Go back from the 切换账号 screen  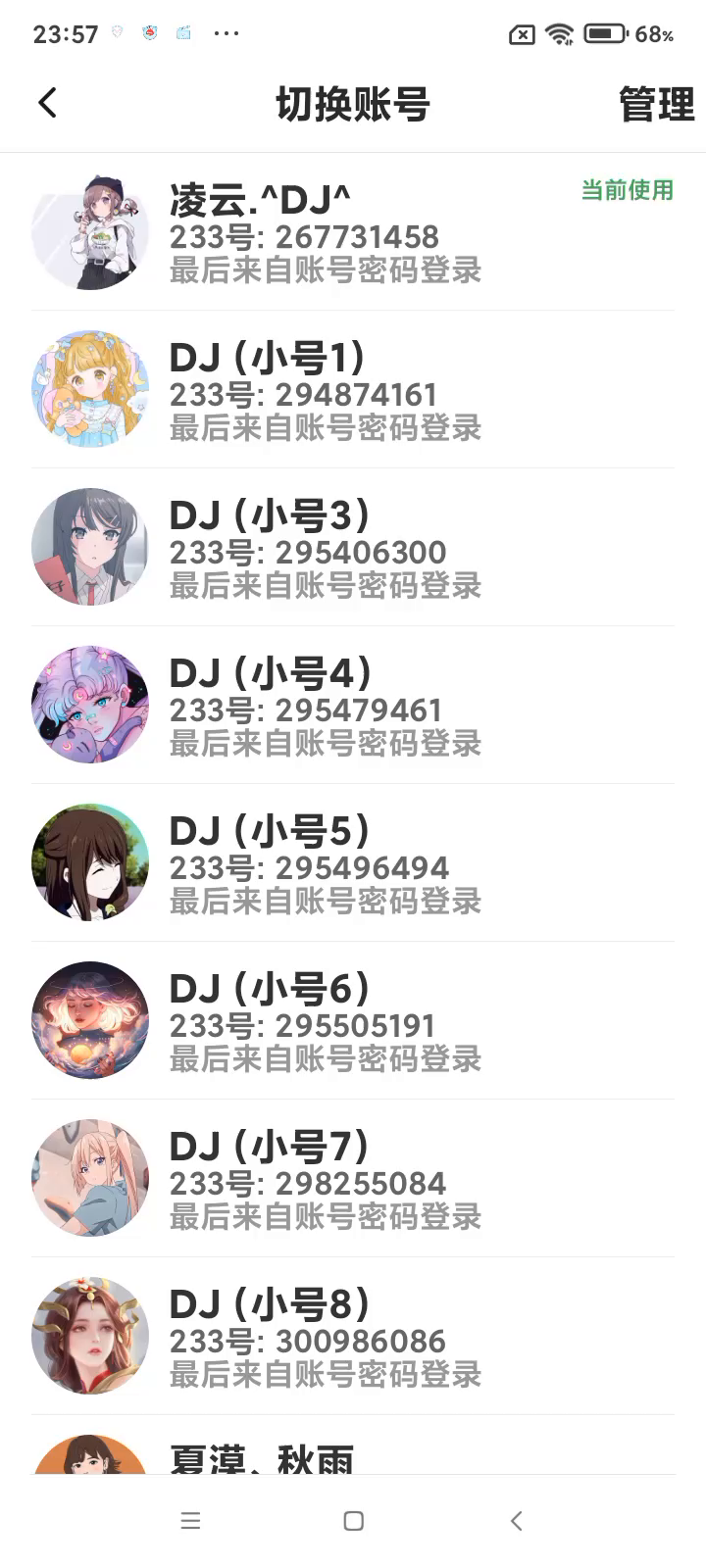(47, 103)
